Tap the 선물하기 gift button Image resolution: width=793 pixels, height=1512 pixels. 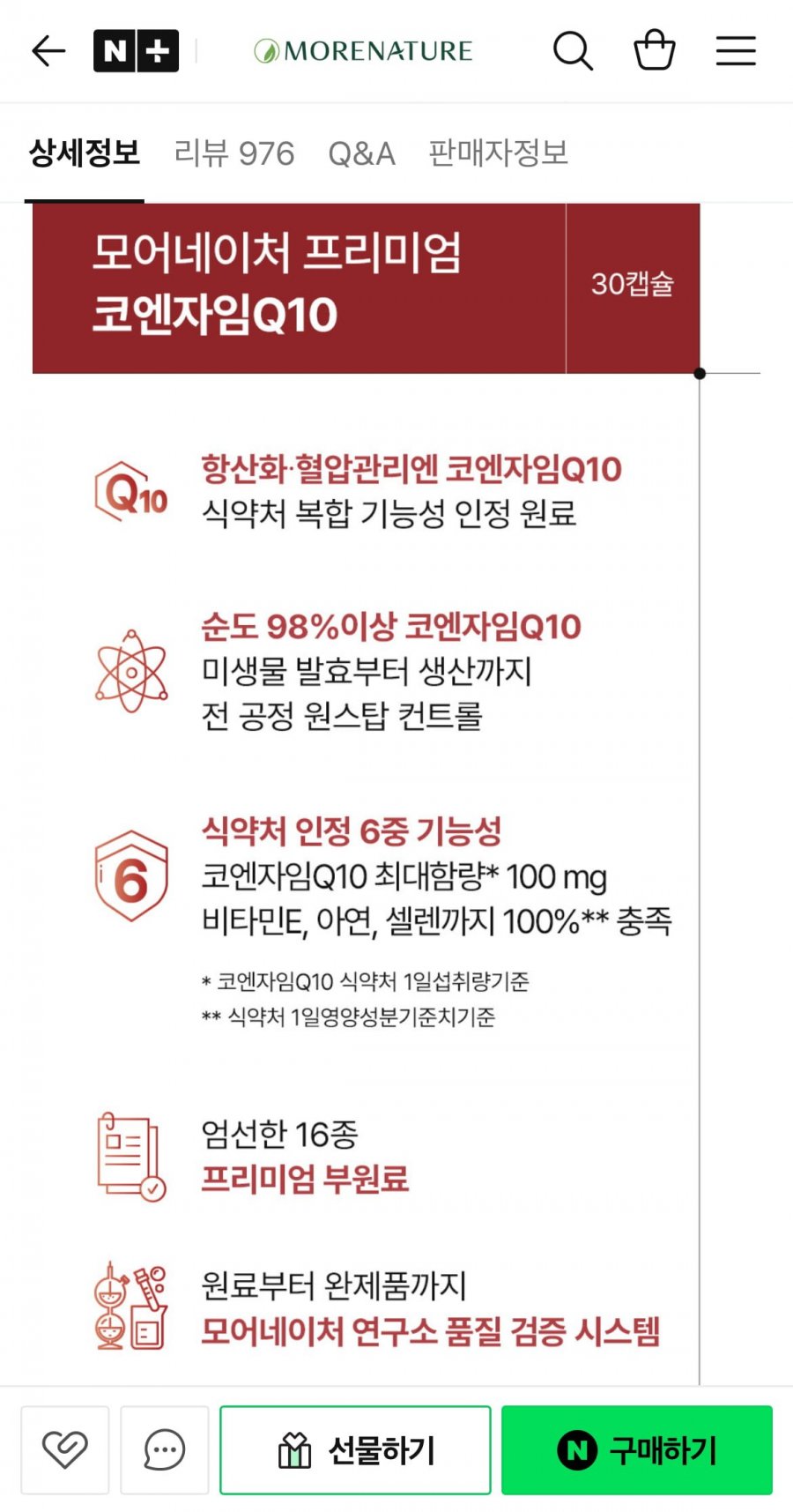coord(355,1449)
